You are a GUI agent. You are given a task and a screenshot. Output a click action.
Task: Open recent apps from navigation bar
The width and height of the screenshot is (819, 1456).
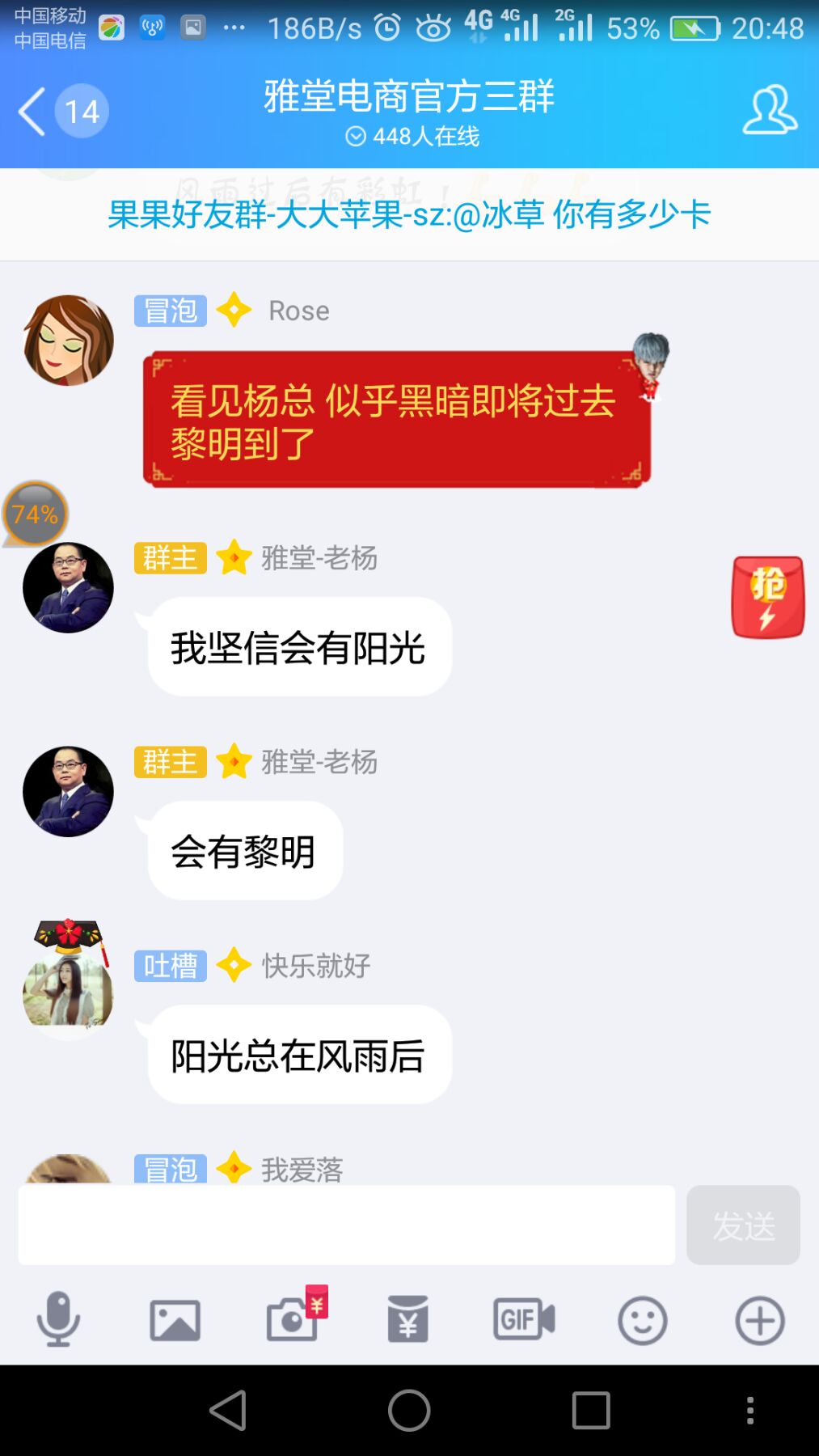591,1411
